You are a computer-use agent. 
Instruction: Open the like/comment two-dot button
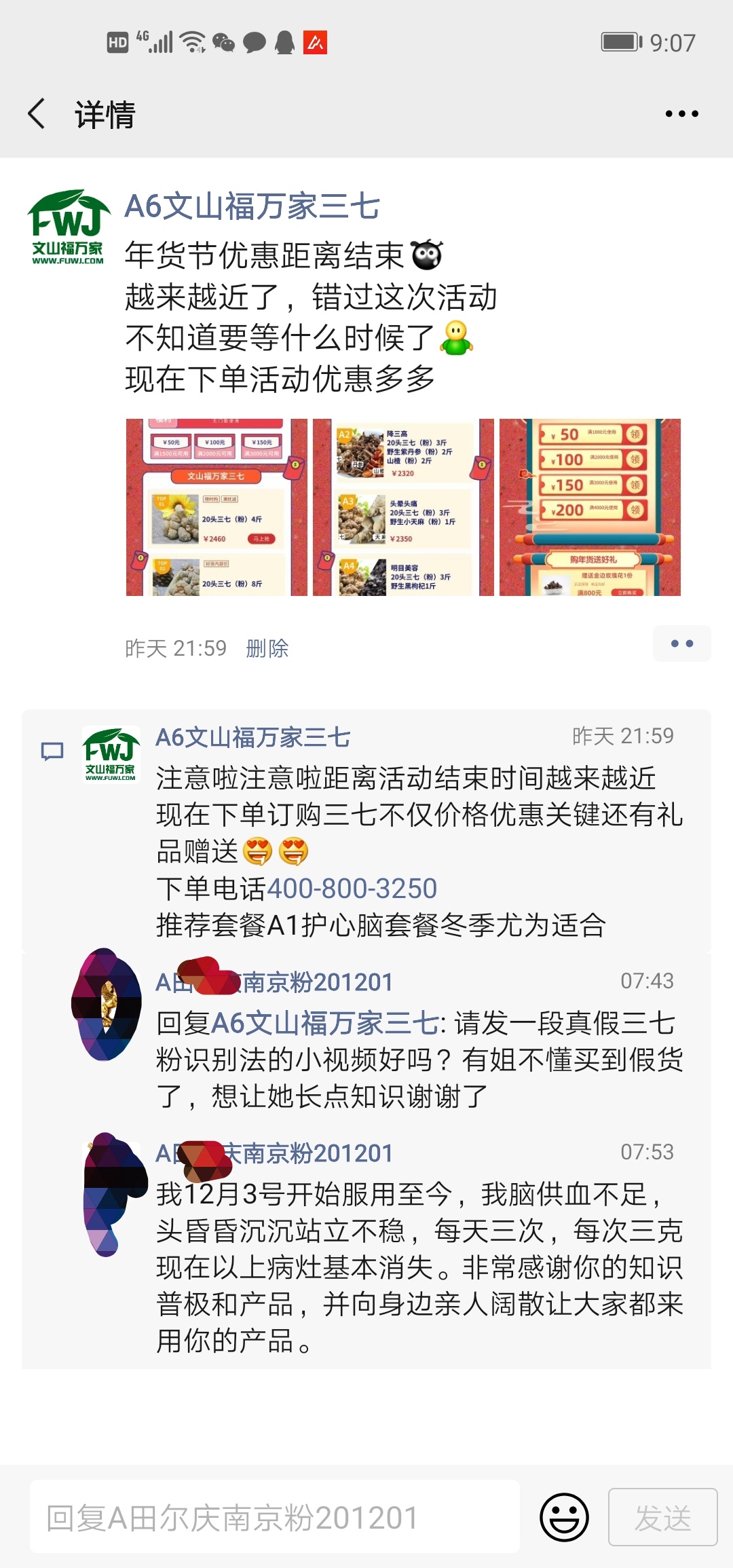(x=681, y=643)
